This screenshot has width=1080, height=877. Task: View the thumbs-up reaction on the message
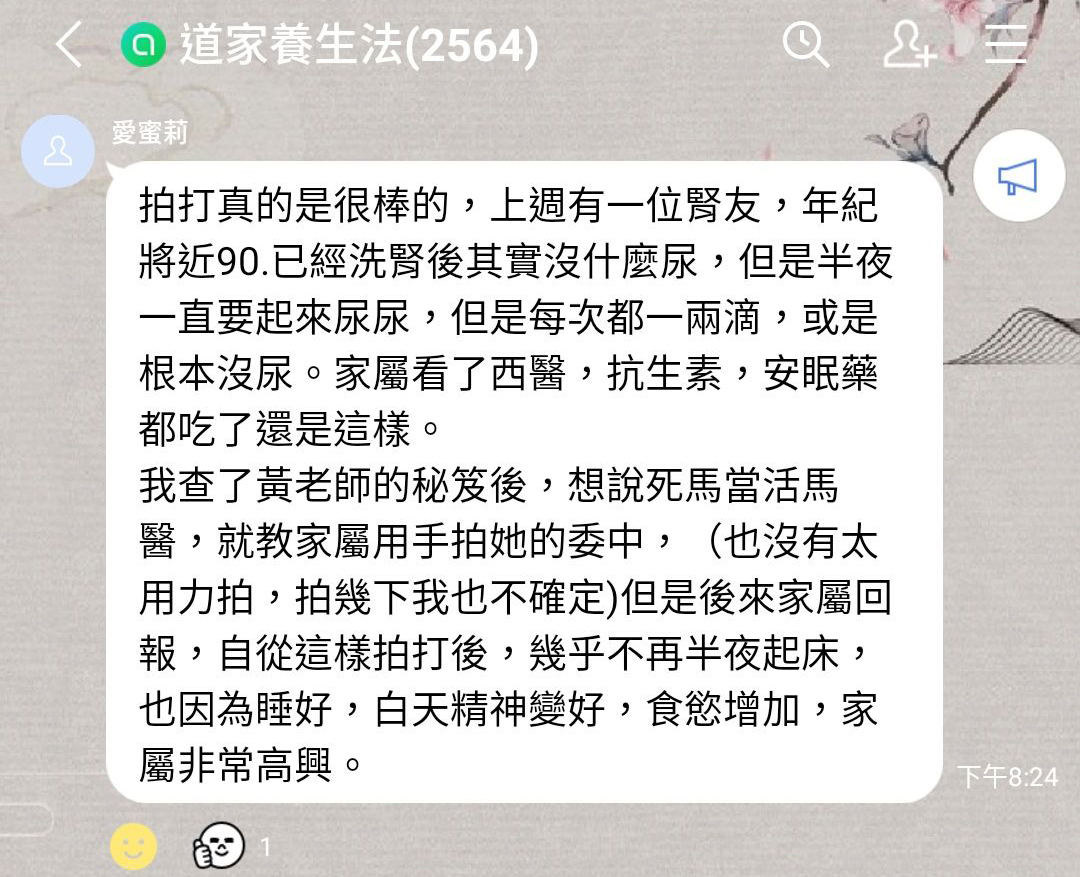218,847
